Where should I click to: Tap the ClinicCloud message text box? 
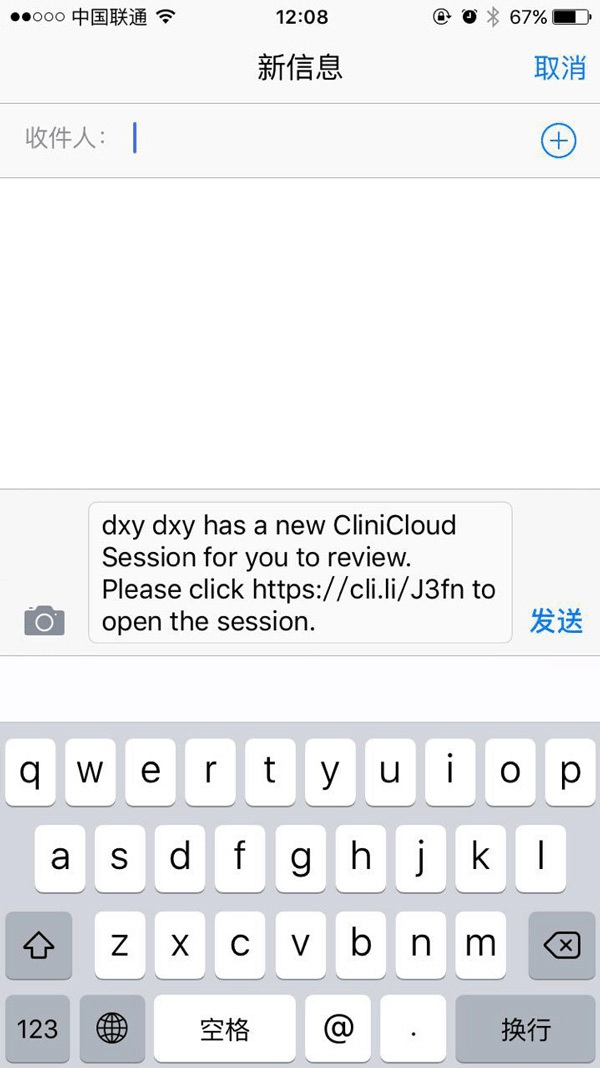click(300, 573)
